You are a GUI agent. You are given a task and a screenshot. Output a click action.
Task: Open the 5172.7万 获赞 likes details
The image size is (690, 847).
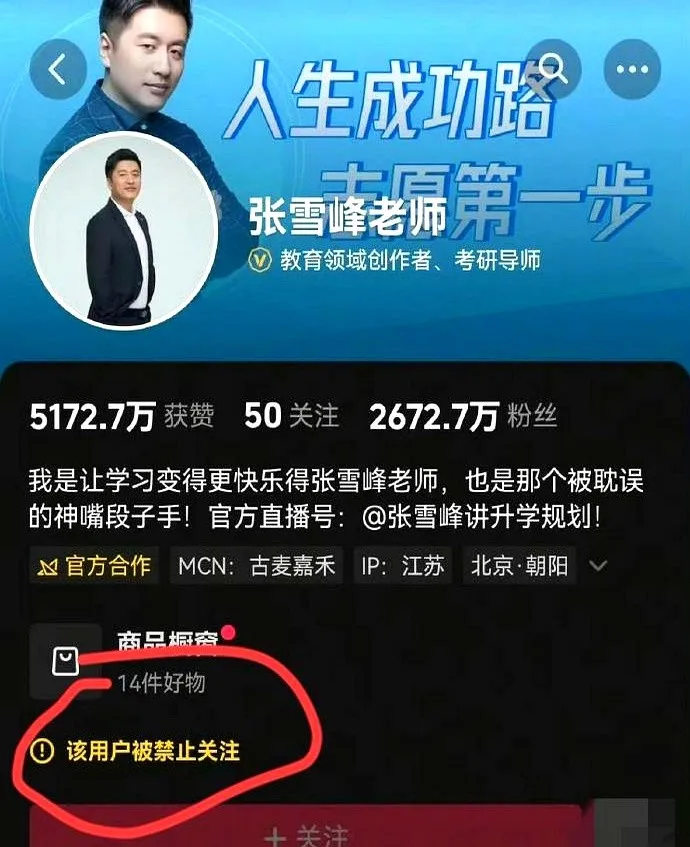point(121,417)
